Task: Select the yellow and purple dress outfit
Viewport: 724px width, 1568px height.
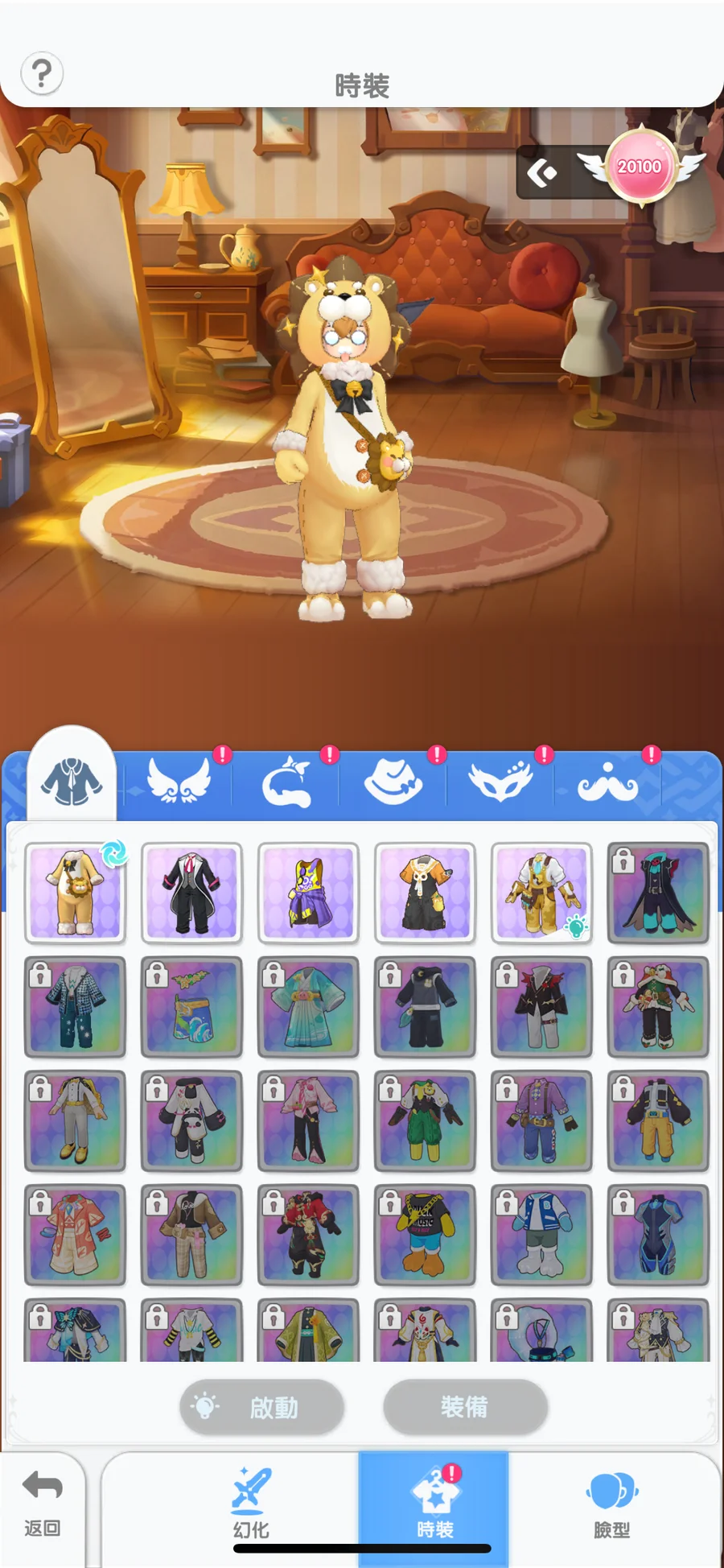Action: [308, 893]
